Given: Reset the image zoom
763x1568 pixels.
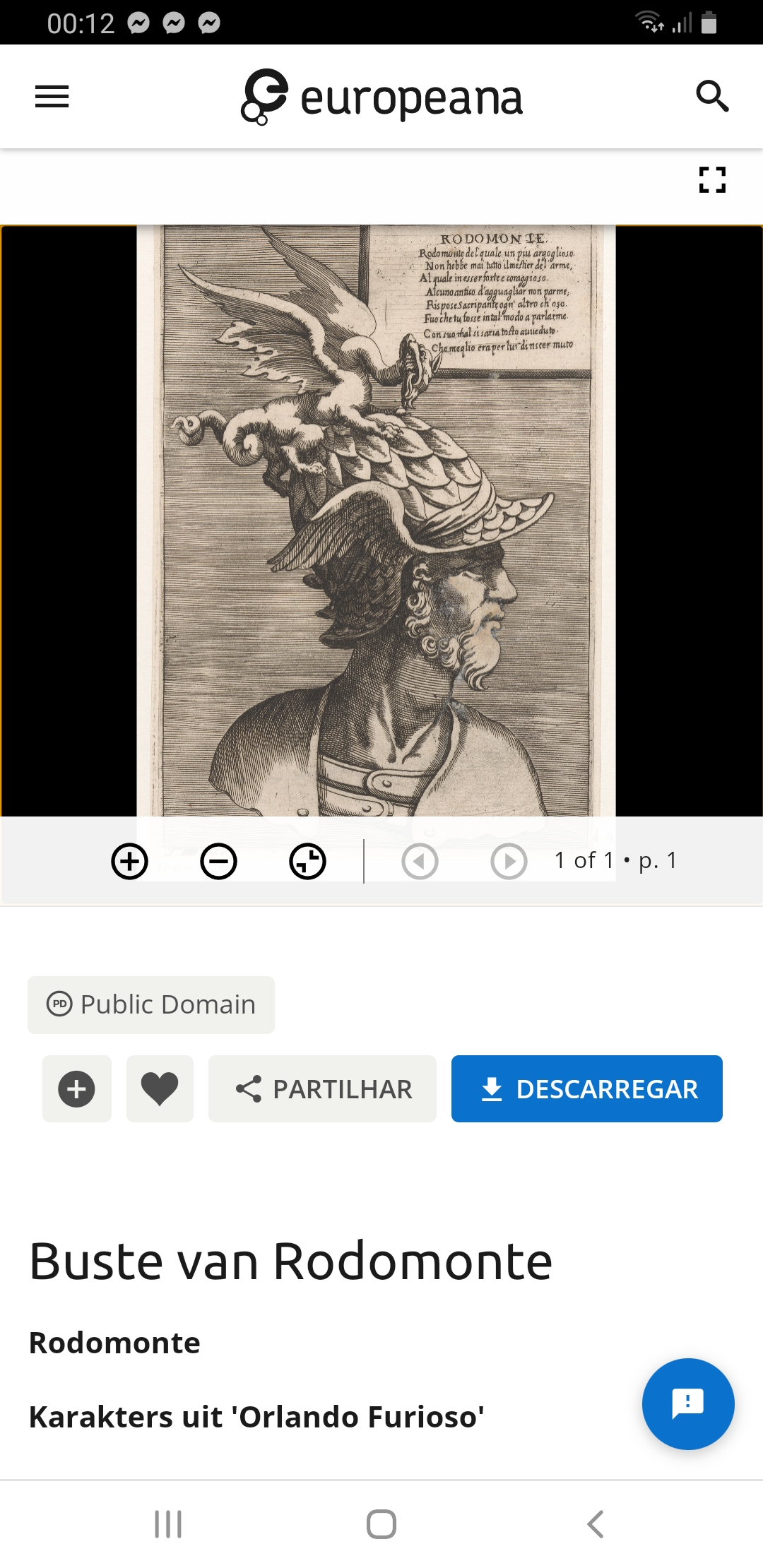Looking at the screenshot, I should pos(308,861).
